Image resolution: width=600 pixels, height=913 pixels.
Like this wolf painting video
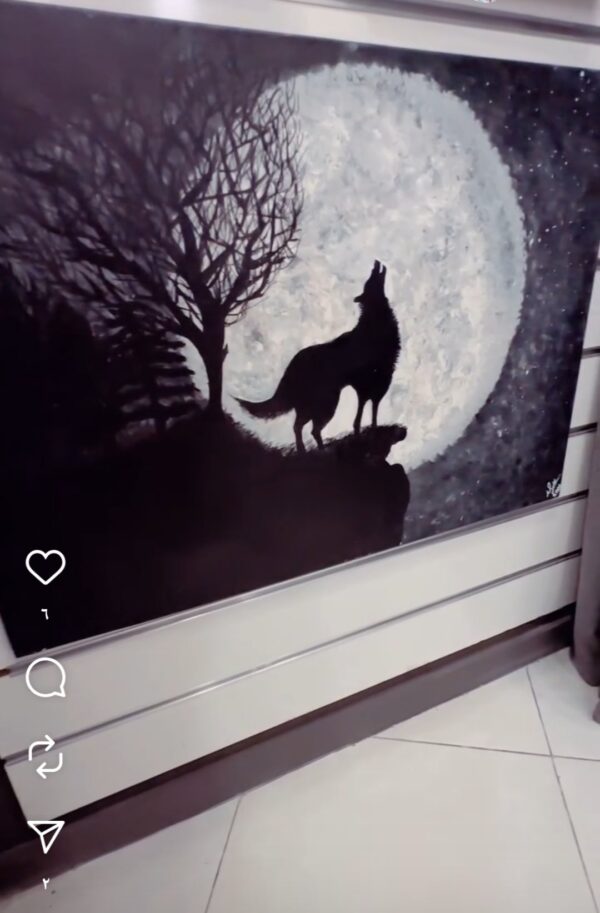pos(45,567)
